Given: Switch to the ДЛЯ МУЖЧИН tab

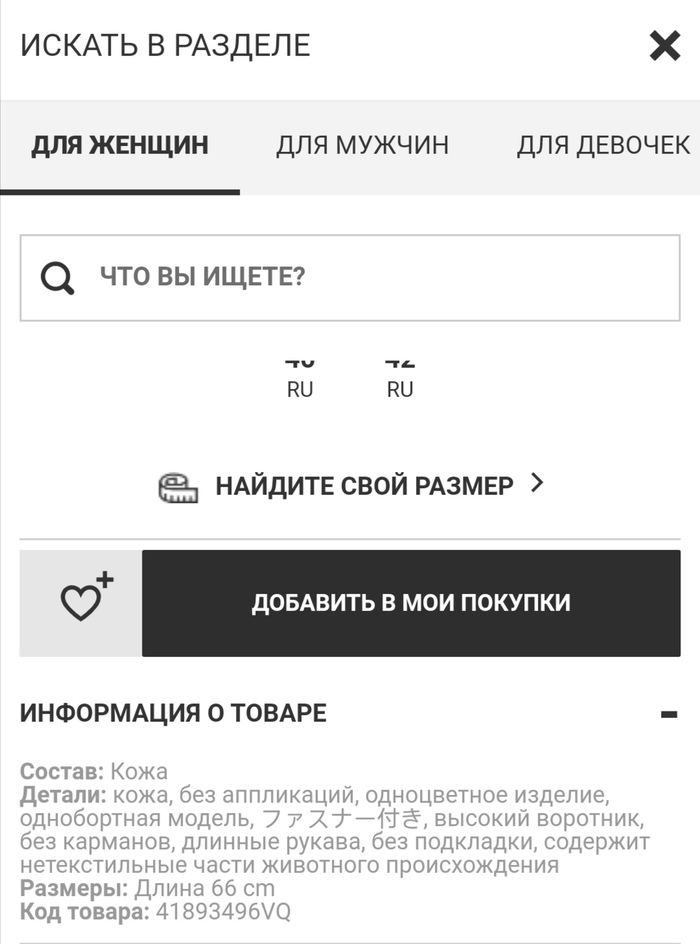Looking at the screenshot, I should tap(362, 146).
